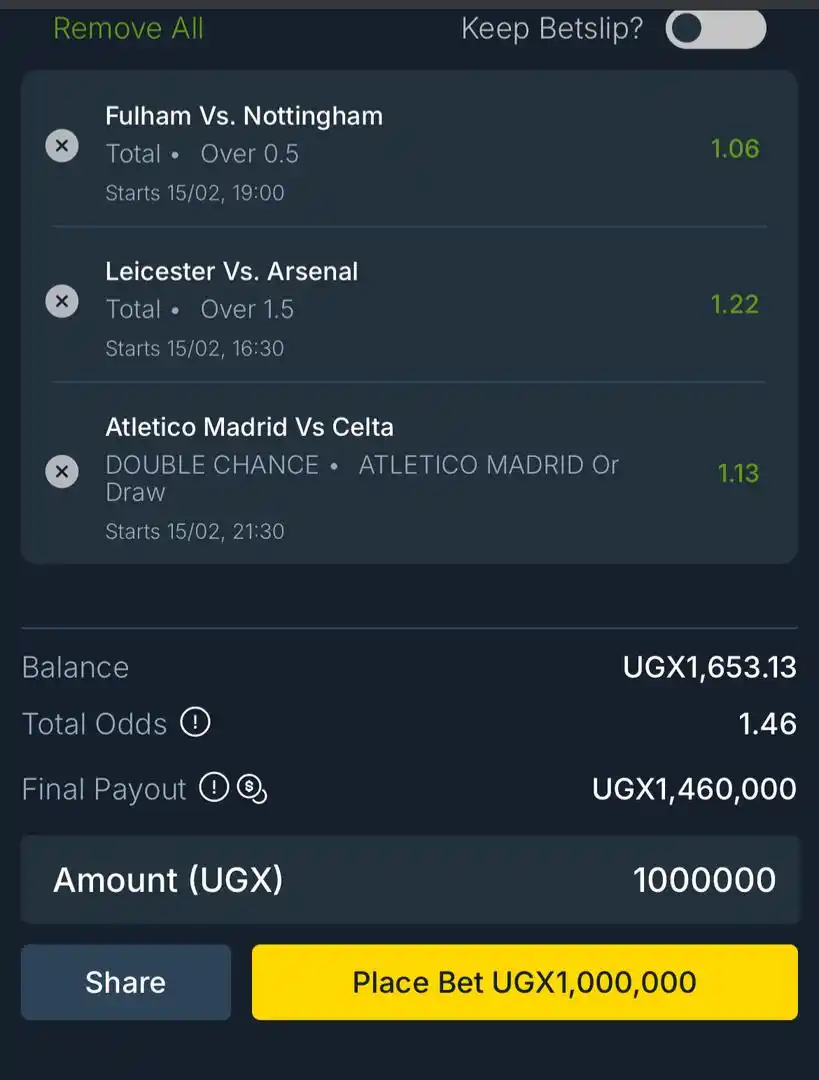Select the 1.06 odds for Fulham match

(738, 148)
